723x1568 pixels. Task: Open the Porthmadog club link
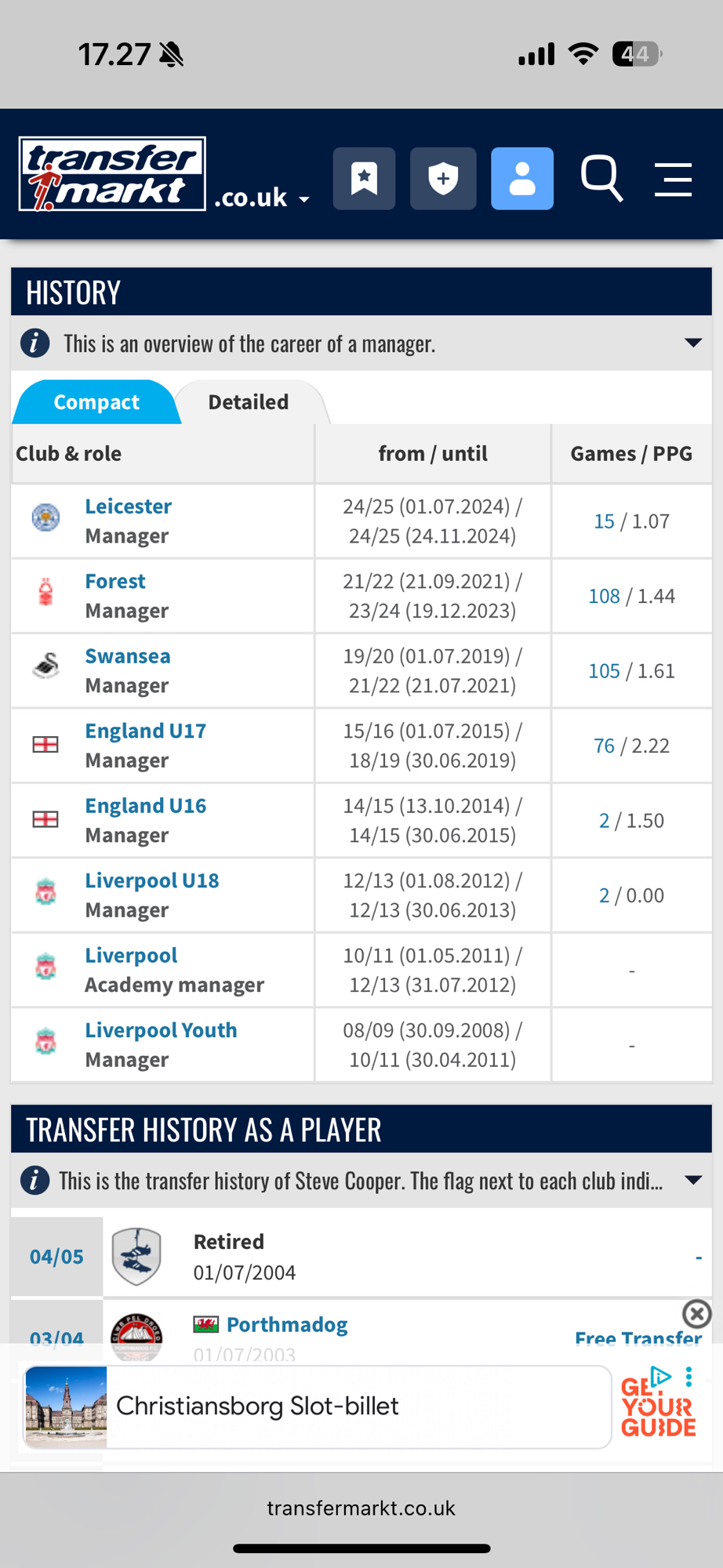[x=287, y=1325]
